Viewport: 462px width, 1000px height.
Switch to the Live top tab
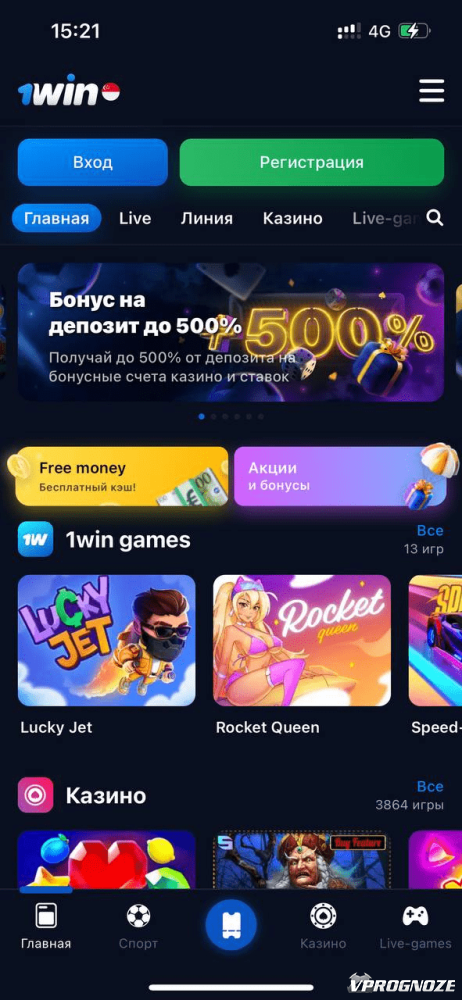pos(135,219)
